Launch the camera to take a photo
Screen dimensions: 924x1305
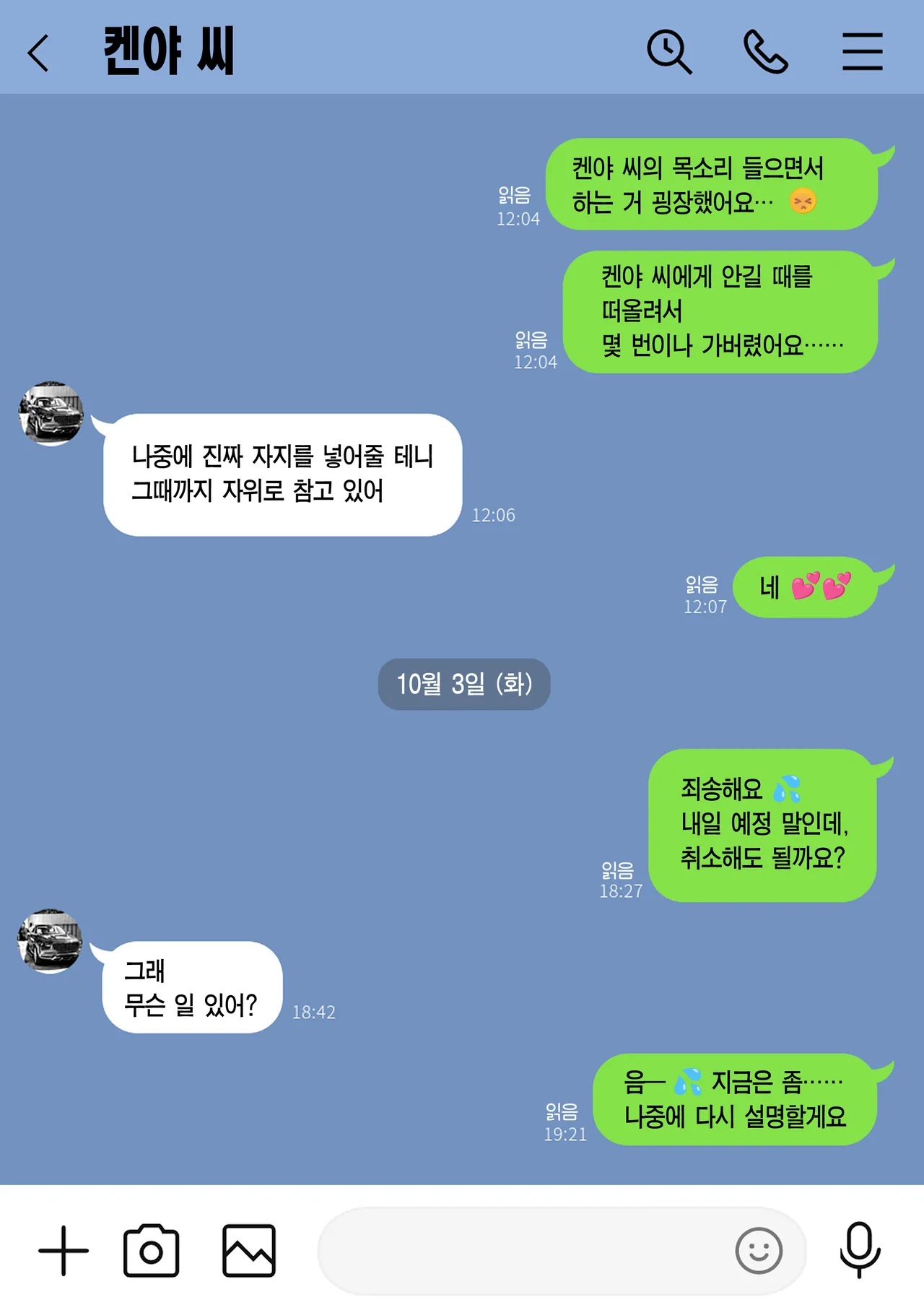coord(152,1250)
